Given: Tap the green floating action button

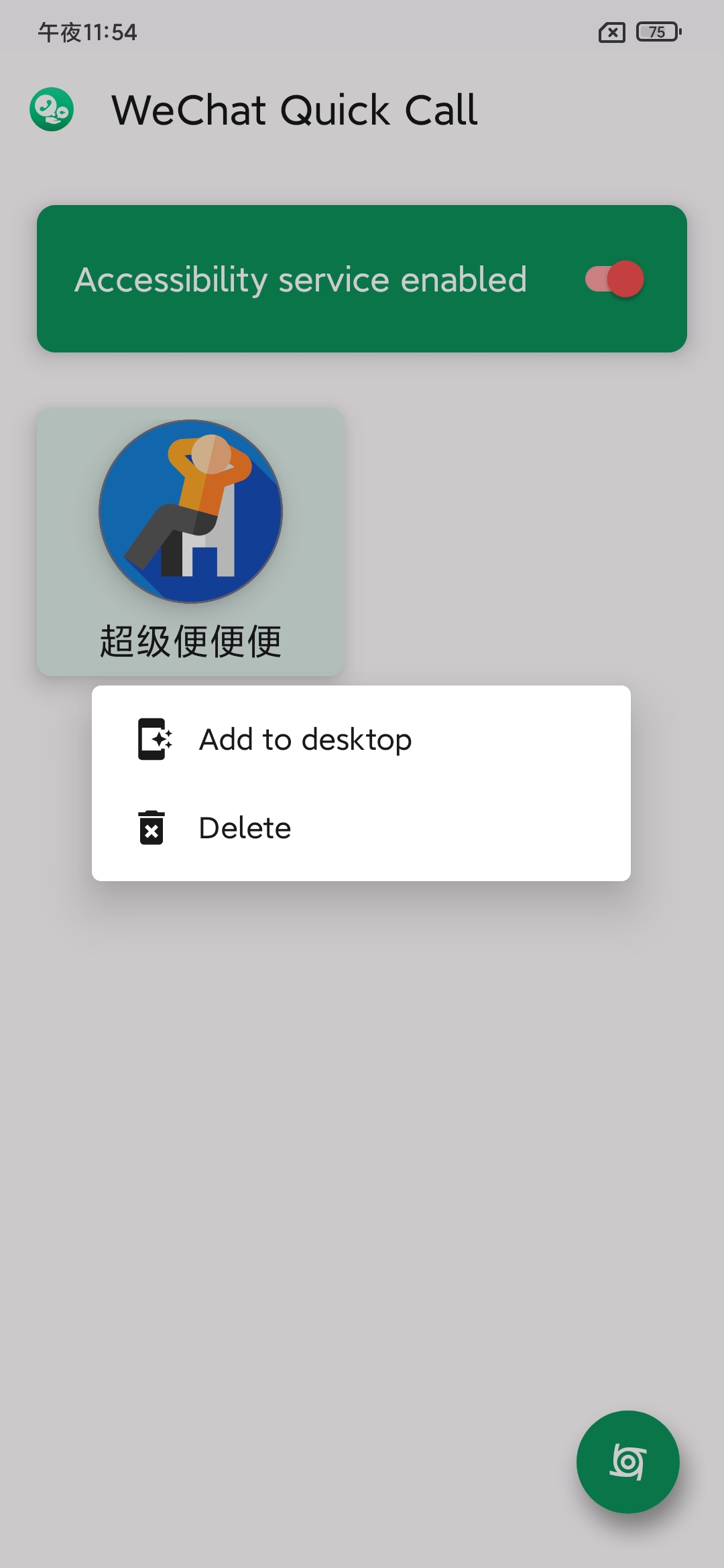Looking at the screenshot, I should coord(627,1461).
